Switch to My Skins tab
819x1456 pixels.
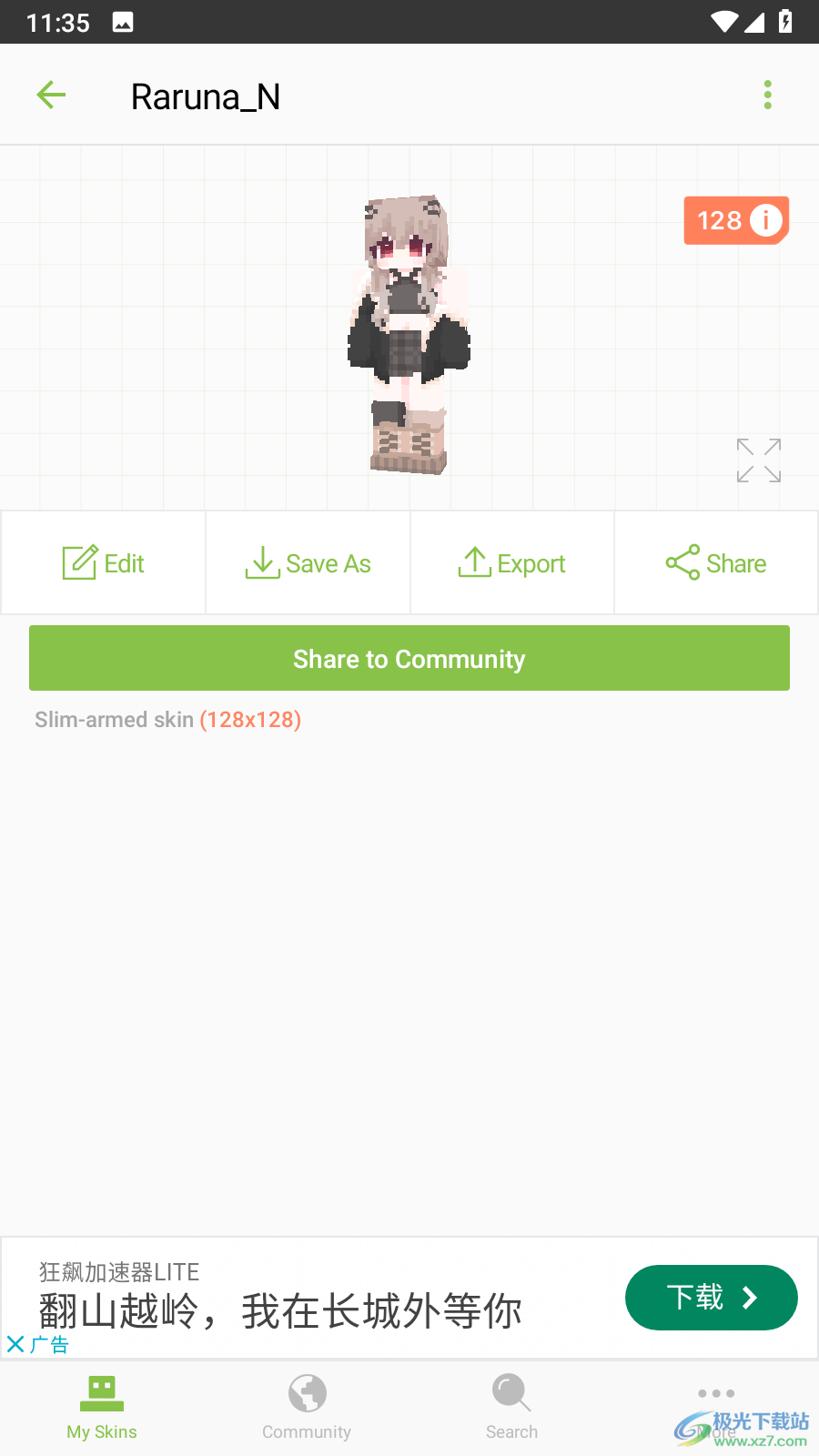(x=102, y=1407)
